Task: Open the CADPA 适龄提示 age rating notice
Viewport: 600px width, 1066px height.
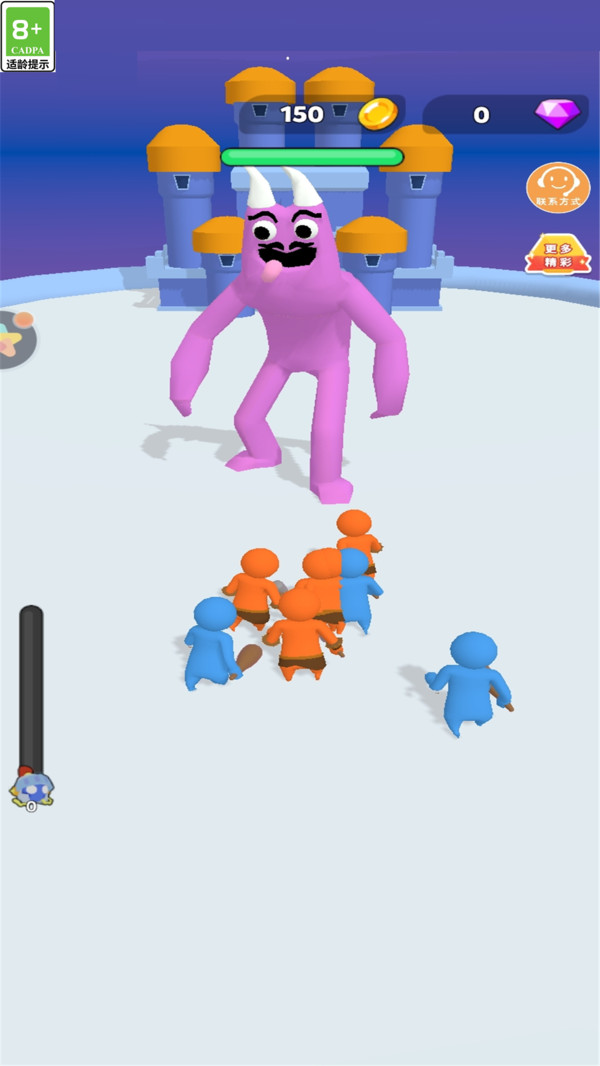Action: (29, 37)
